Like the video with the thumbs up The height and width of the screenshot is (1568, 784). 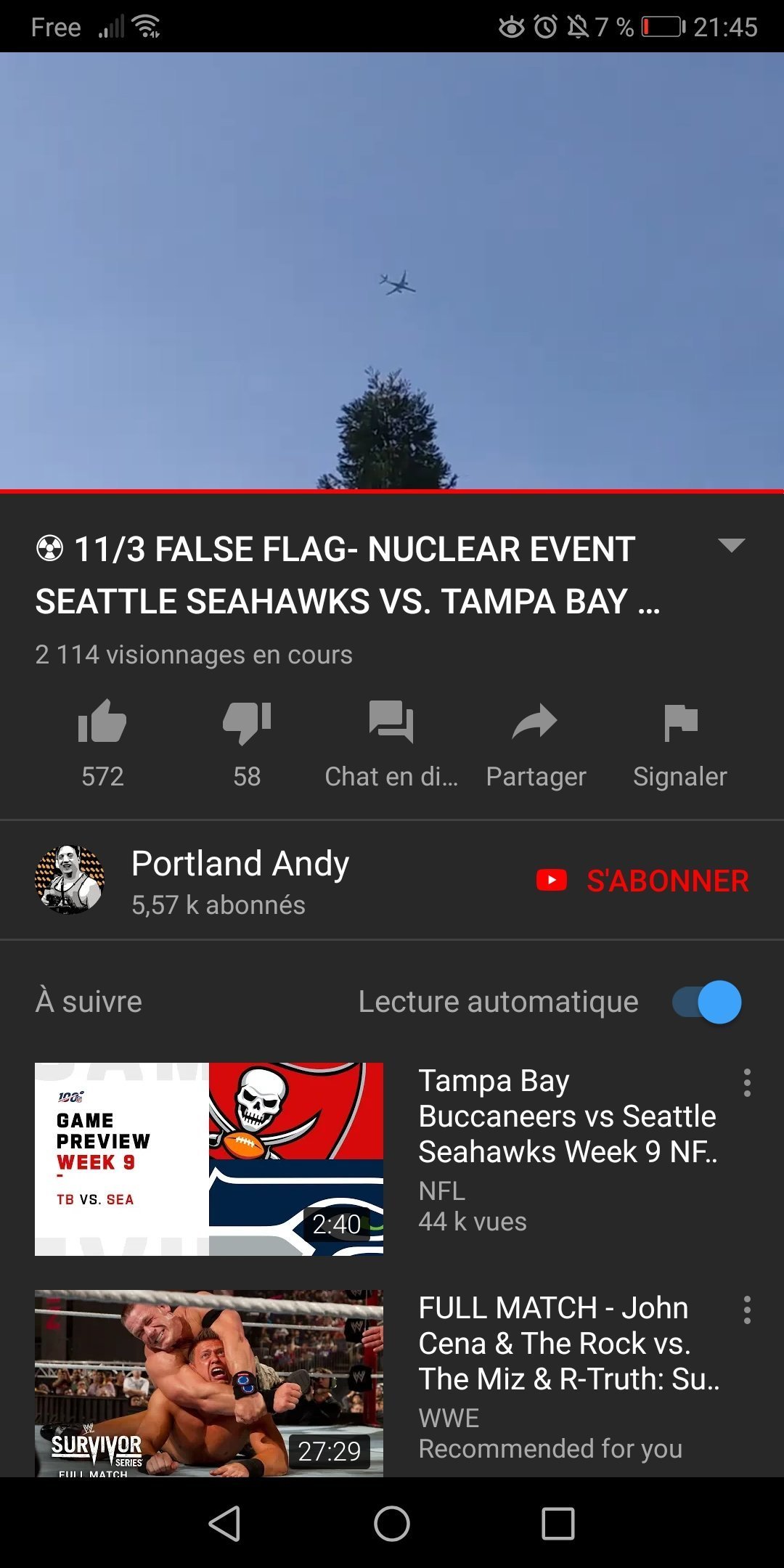tap(102, 723)
